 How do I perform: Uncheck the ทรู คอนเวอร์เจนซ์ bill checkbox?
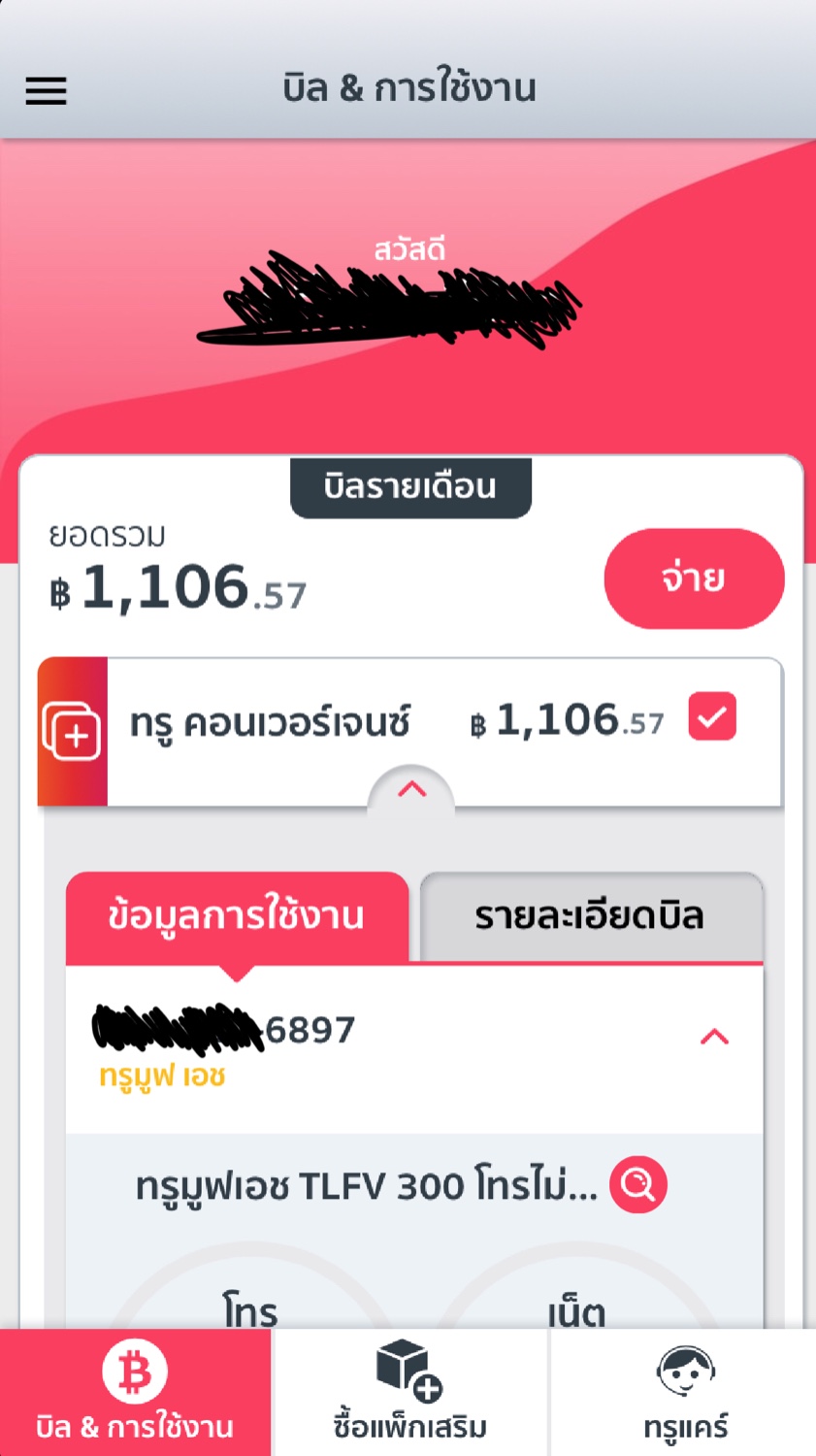(712, 717)
